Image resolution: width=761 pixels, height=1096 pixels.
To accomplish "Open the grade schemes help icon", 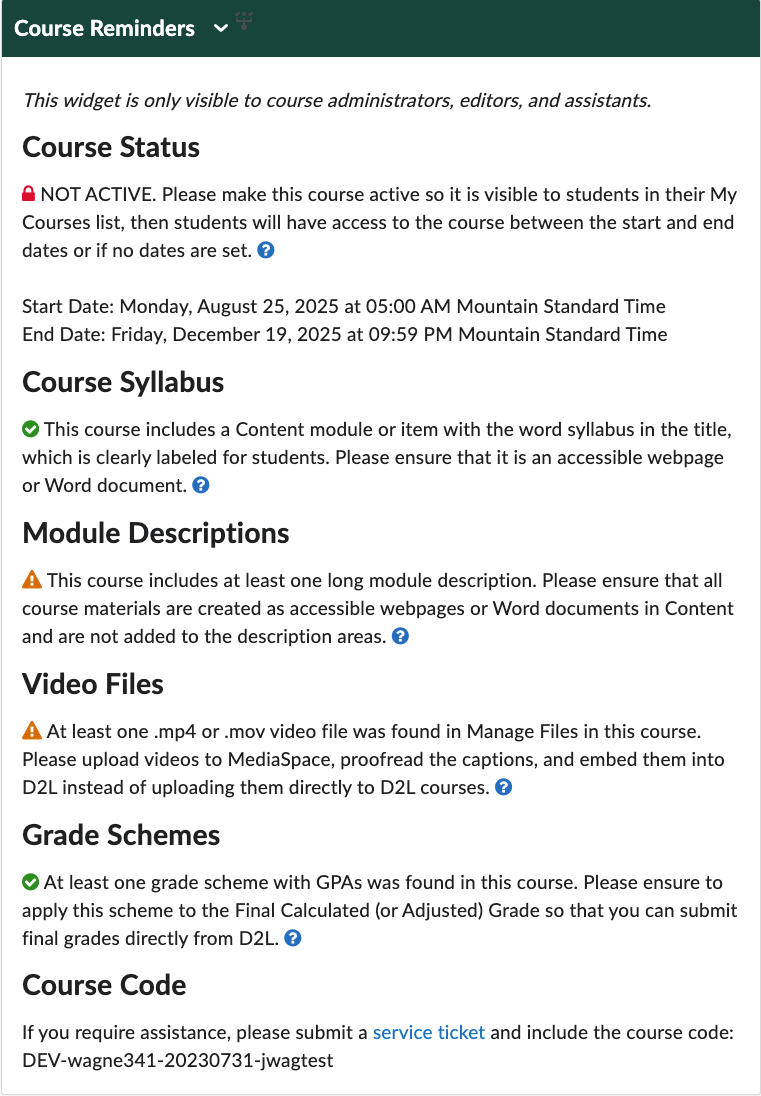I will click(291, 938).
